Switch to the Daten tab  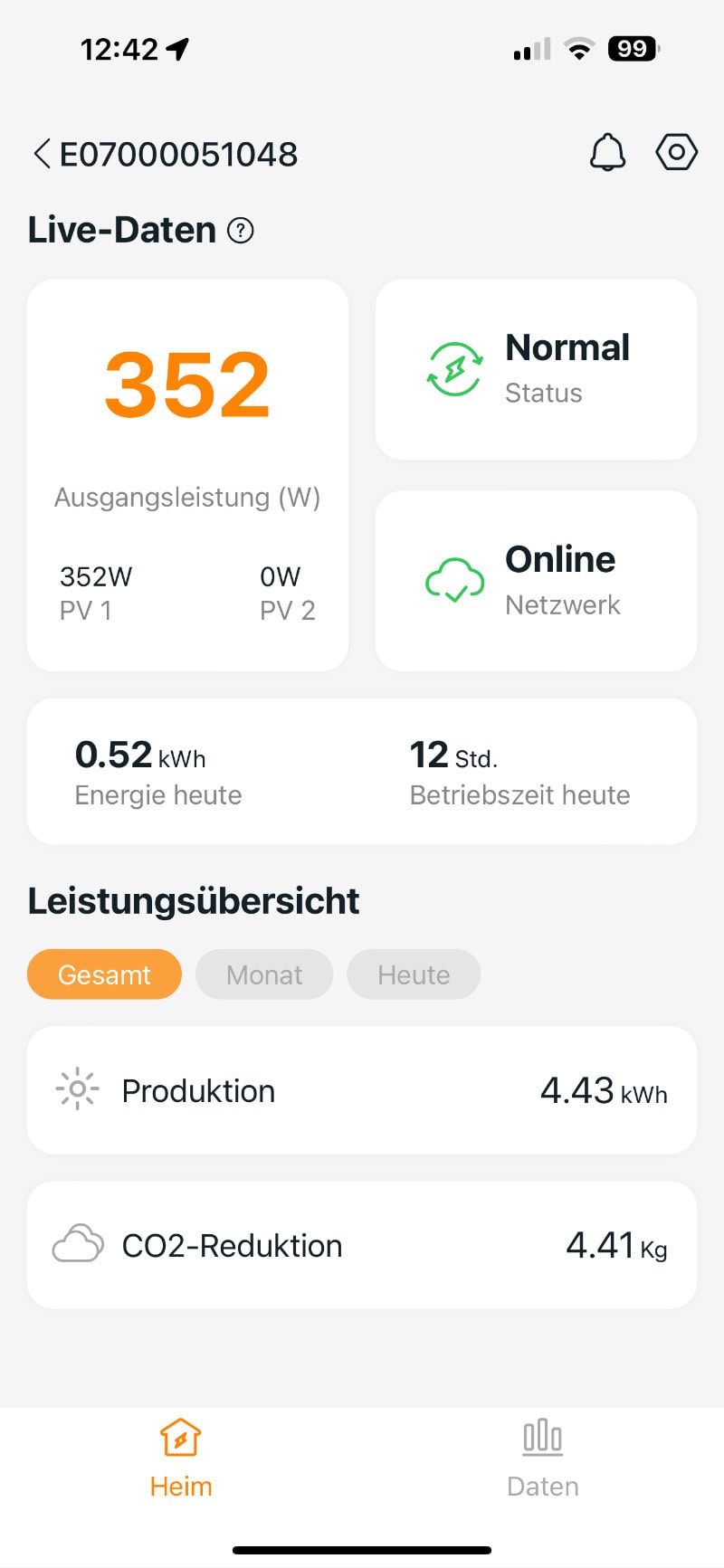pos(543,1457)
